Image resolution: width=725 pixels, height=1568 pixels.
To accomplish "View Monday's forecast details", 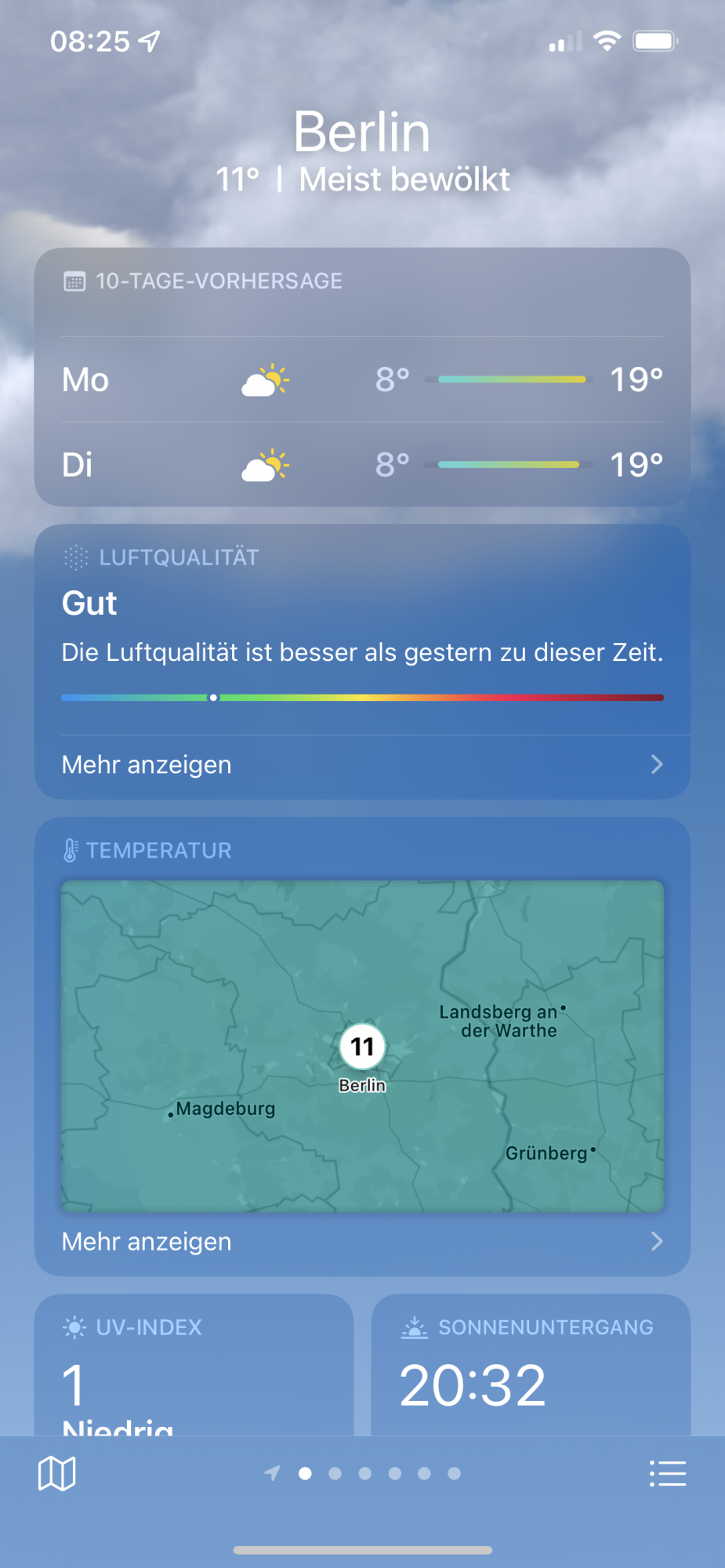I will pos(362,380).
